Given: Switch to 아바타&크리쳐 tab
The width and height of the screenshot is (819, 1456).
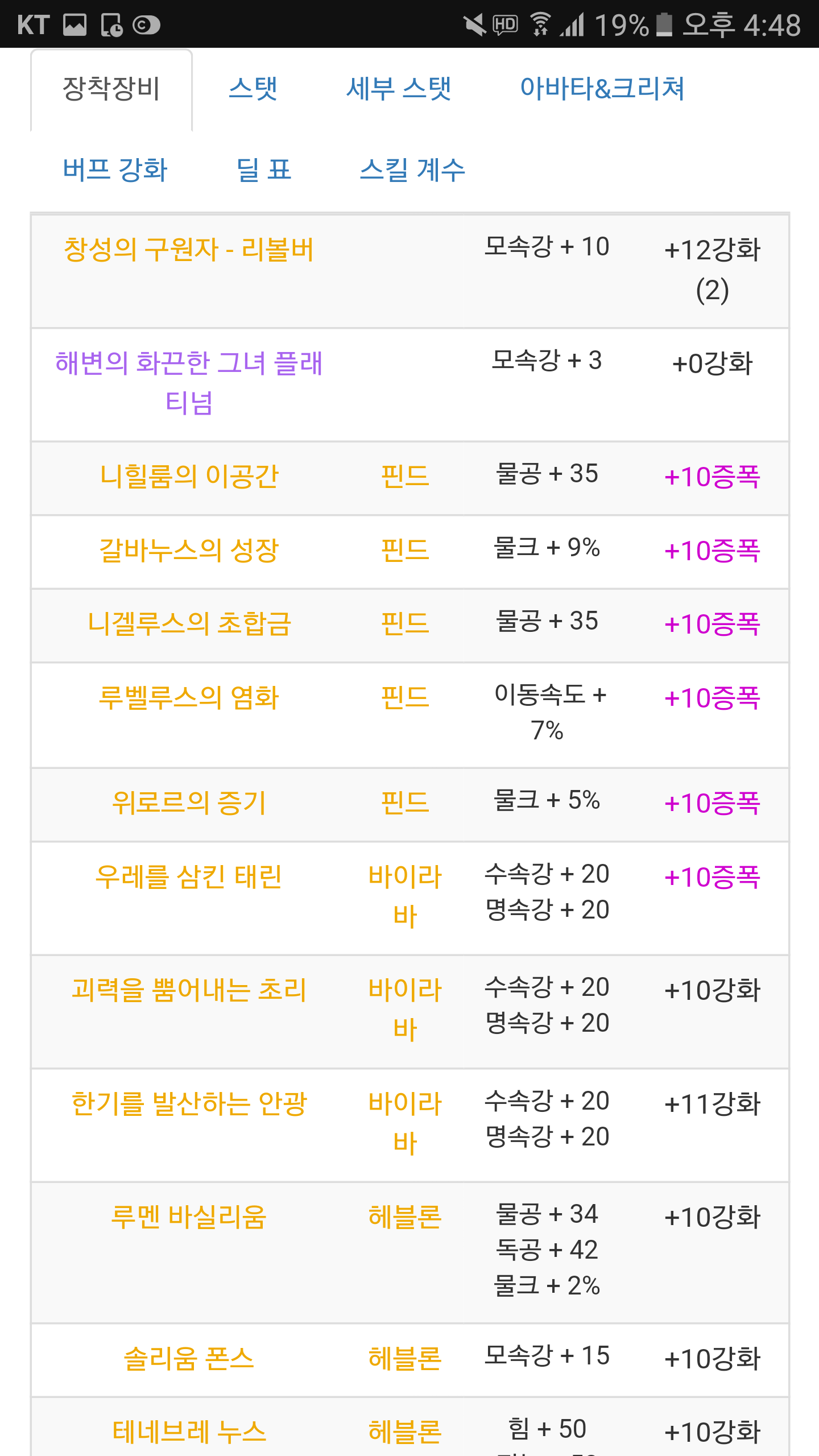Looking at the screenshot, I should (602, 89).
